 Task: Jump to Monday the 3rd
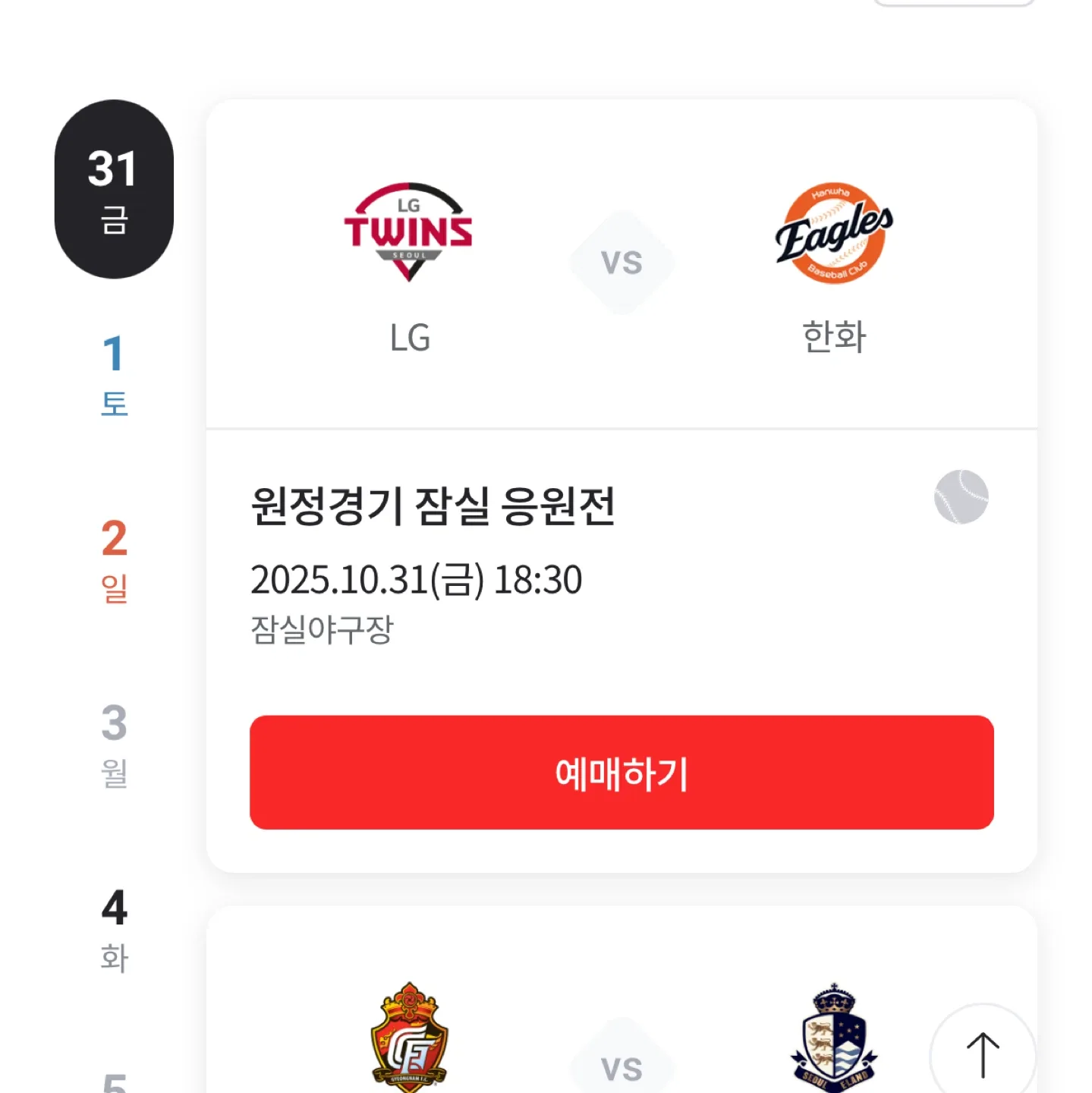tap(114, 744)
